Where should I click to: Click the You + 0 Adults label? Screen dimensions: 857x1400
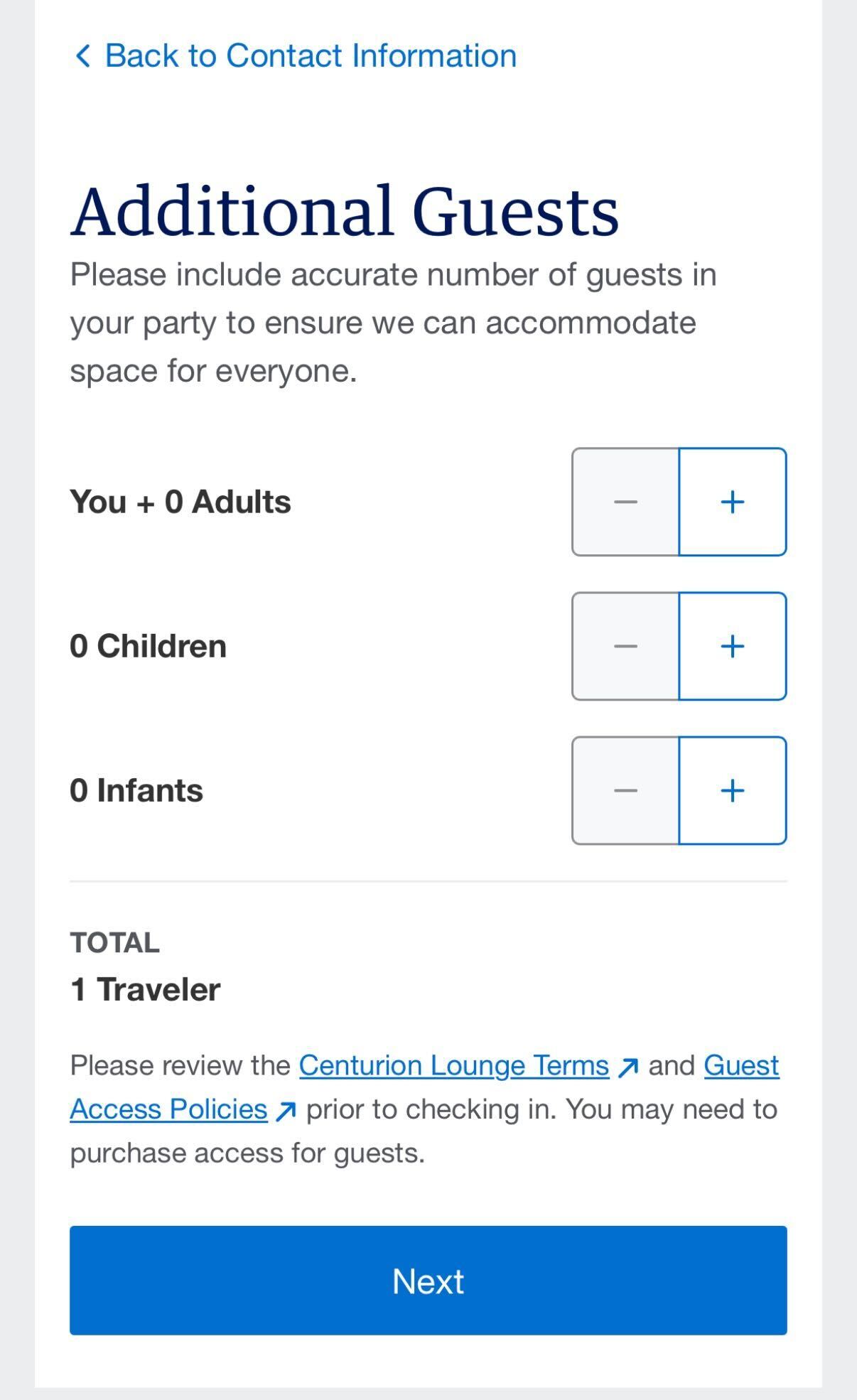(180, 501)
